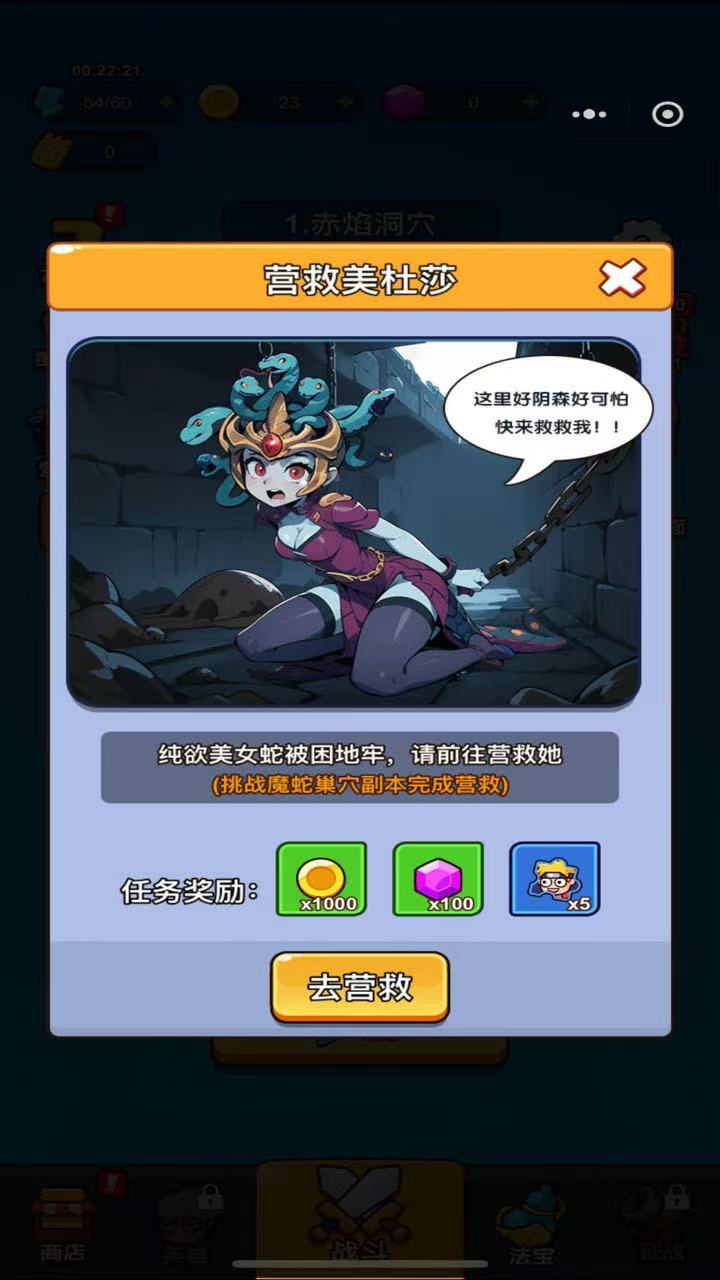Tap the 去营救 button
Screen dimensions: 720x1280
point(360,987)
